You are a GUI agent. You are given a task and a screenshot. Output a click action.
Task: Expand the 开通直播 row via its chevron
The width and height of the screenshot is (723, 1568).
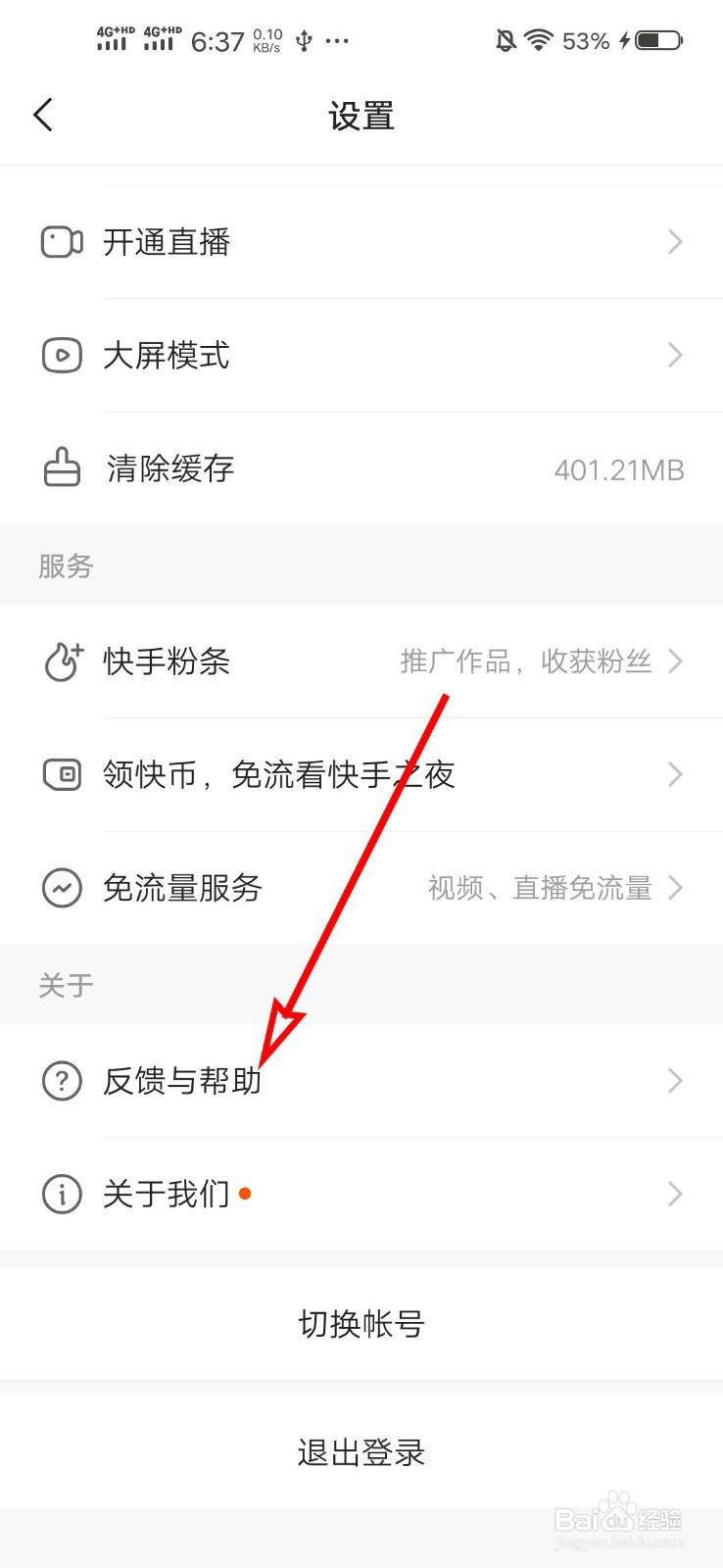coord(674,242)
